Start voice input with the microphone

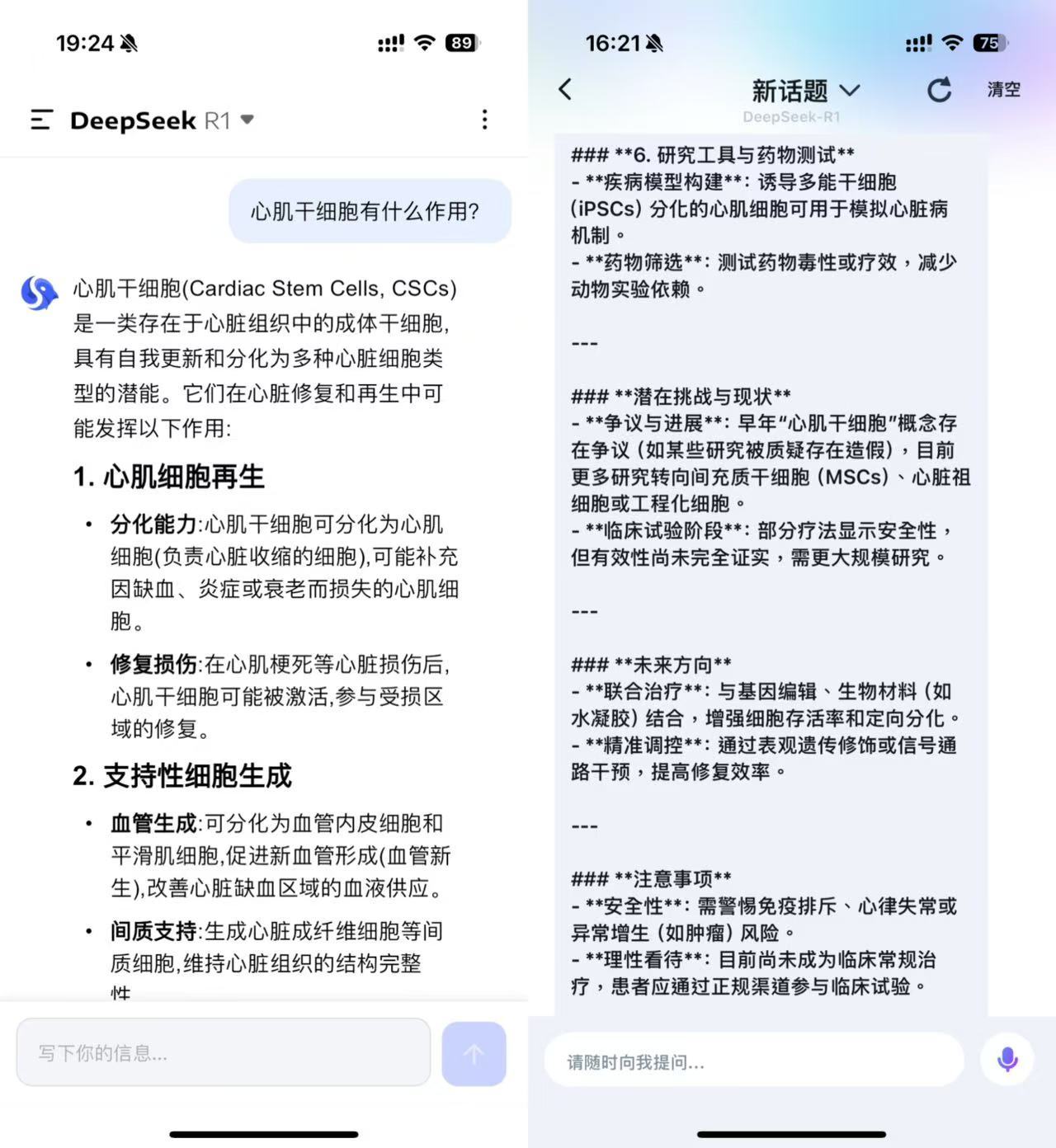pyautogui.click(x=1006, y=1059)
